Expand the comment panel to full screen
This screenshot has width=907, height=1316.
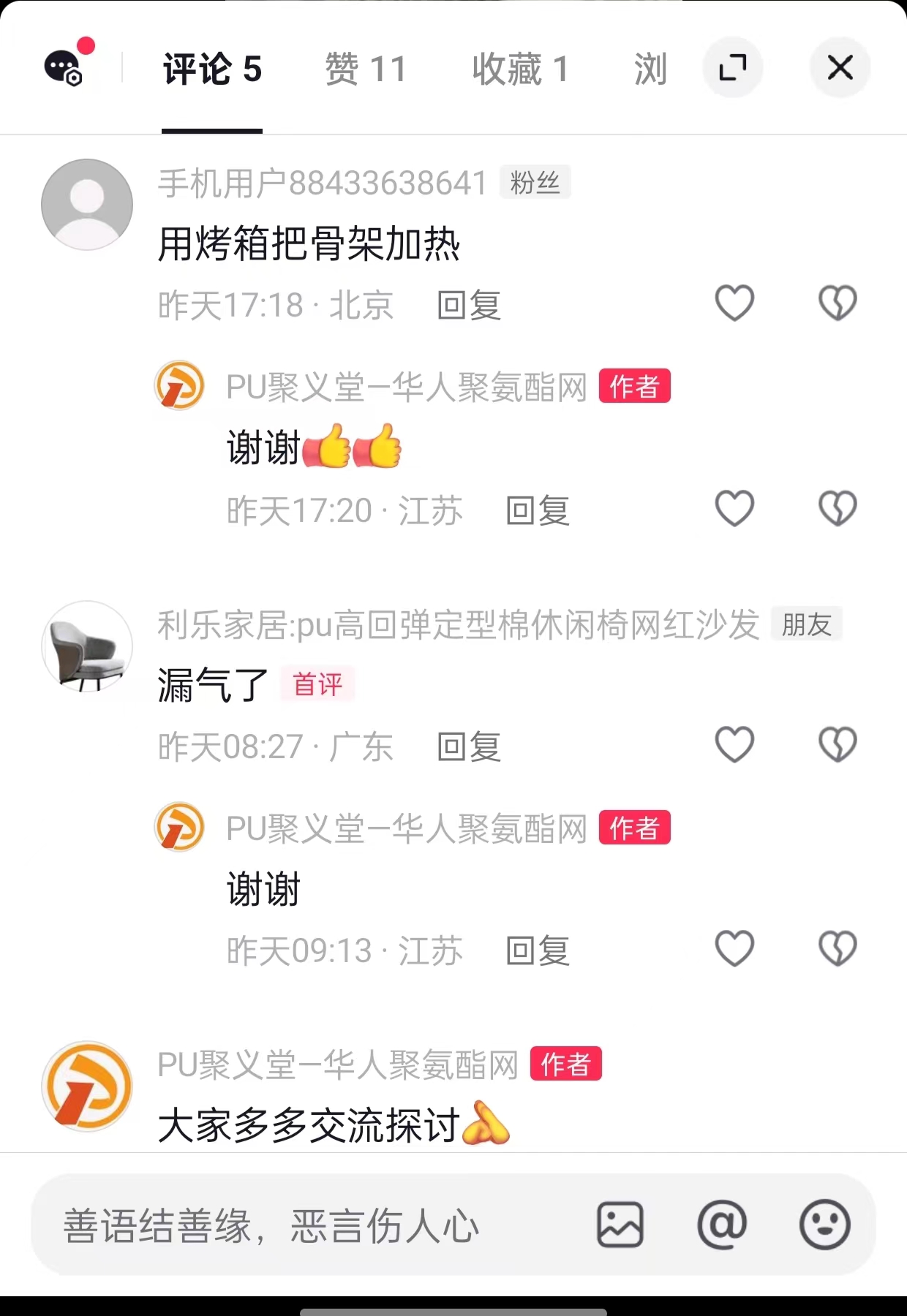(733, 68)
